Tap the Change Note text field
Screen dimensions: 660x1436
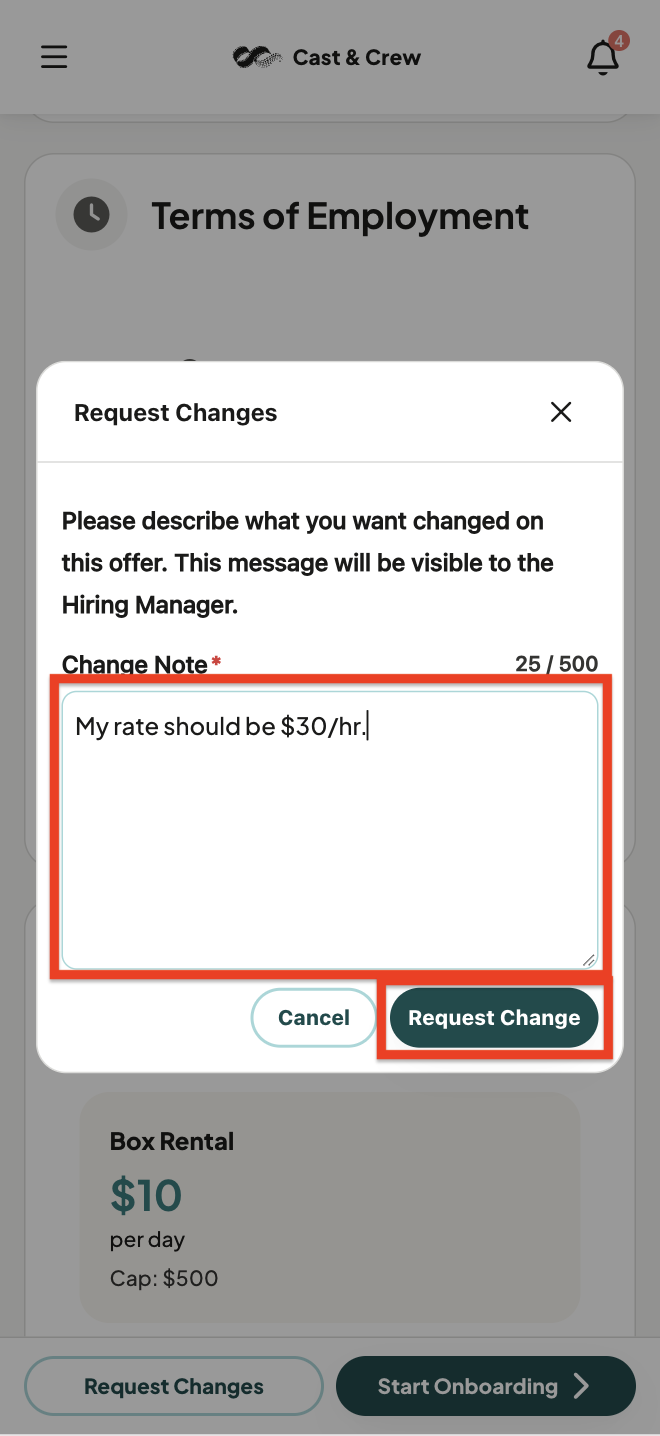(330, 830)
